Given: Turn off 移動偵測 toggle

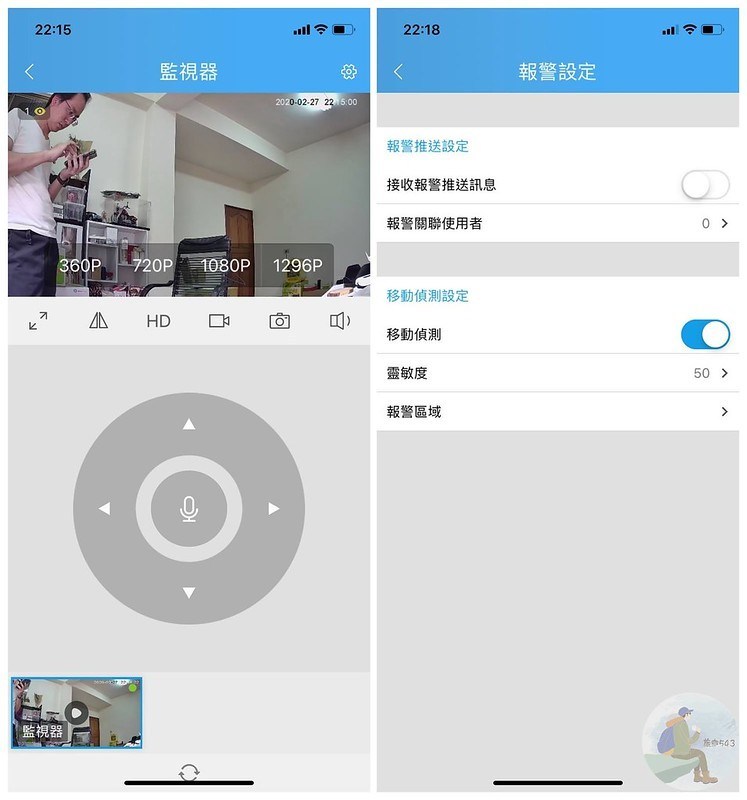Looking at the screenshot, I should (705, 335).
